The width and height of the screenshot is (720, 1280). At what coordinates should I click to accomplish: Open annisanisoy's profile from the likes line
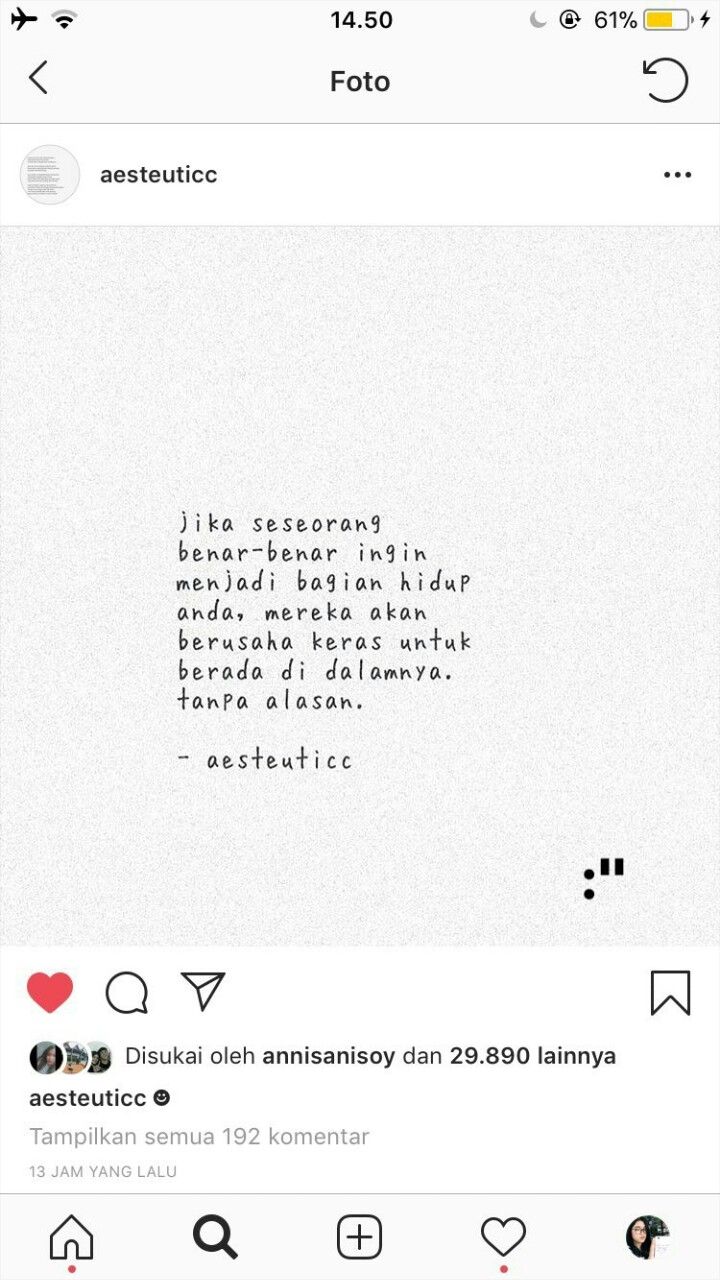[x=328, y=1056]
